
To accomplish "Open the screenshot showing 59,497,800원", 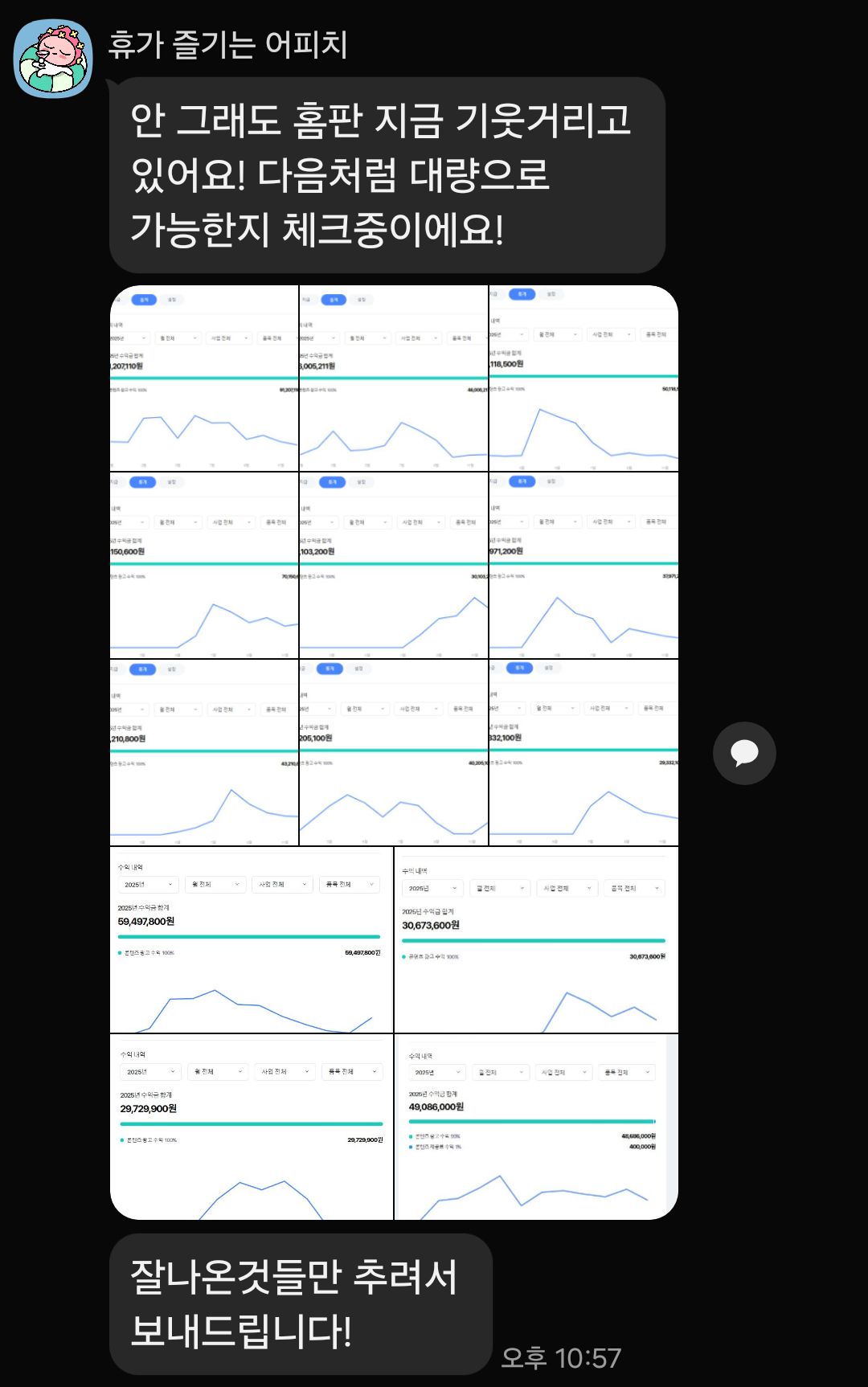I will click(x=252, y=939).
